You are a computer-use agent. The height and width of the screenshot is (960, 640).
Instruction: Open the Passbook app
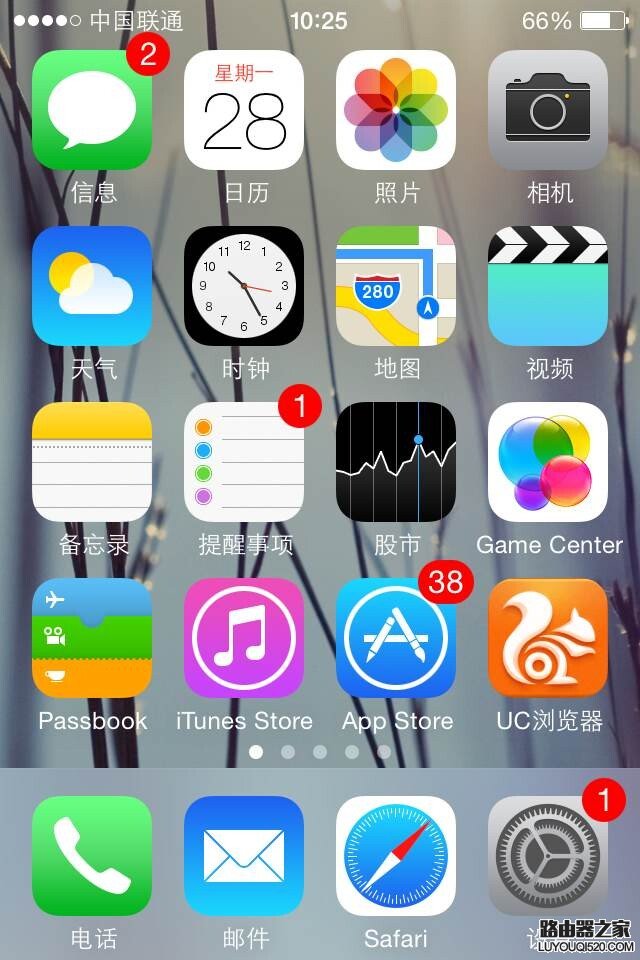(x=92, y=638)
